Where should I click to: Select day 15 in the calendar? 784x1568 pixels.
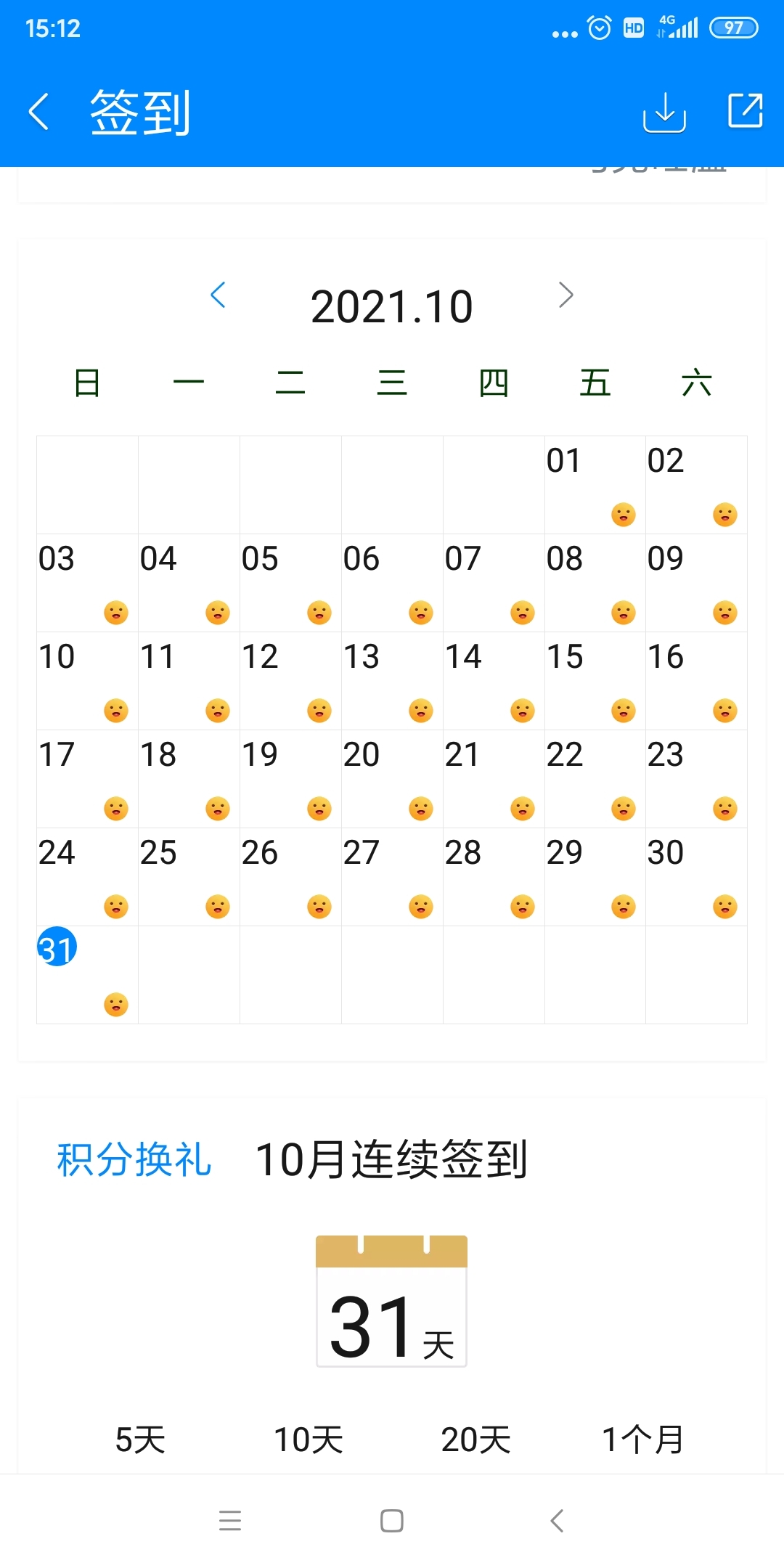point(595,681)
